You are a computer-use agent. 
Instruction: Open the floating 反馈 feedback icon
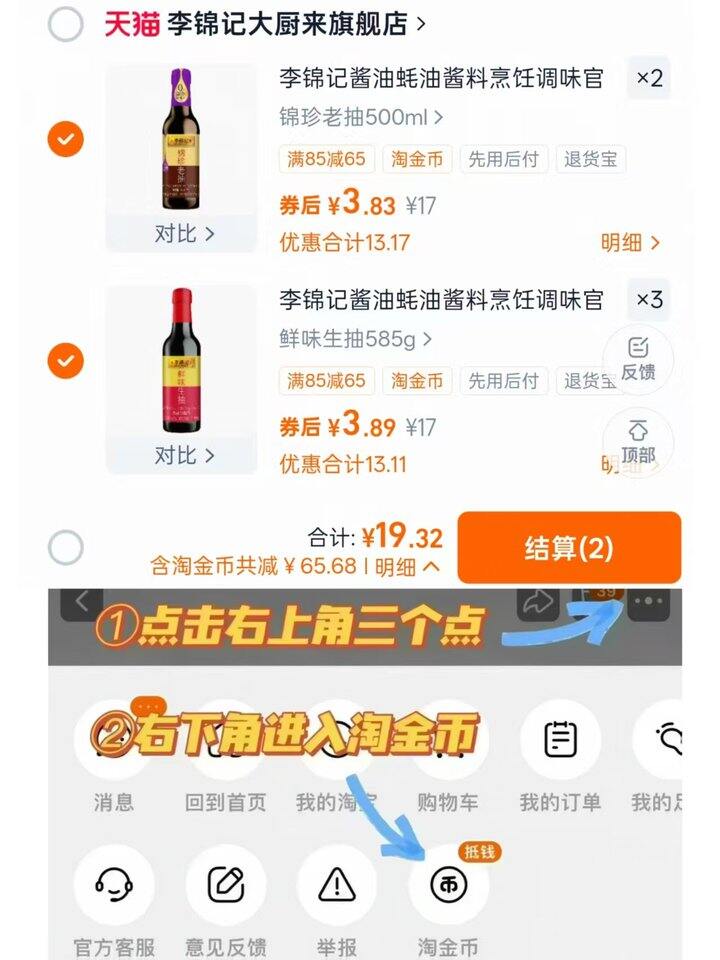tap(637, 358)
